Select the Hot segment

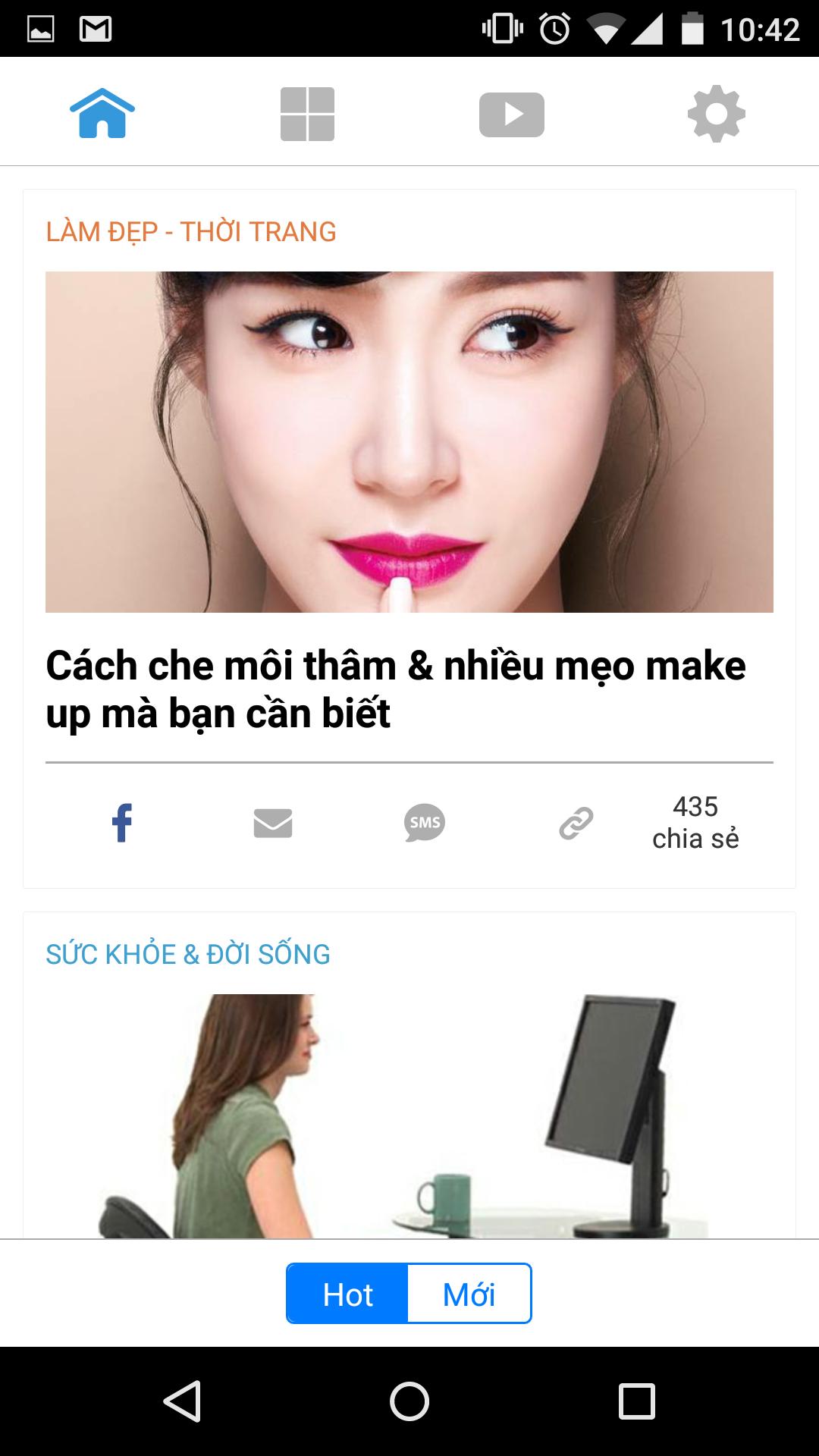pos(348,1294)
